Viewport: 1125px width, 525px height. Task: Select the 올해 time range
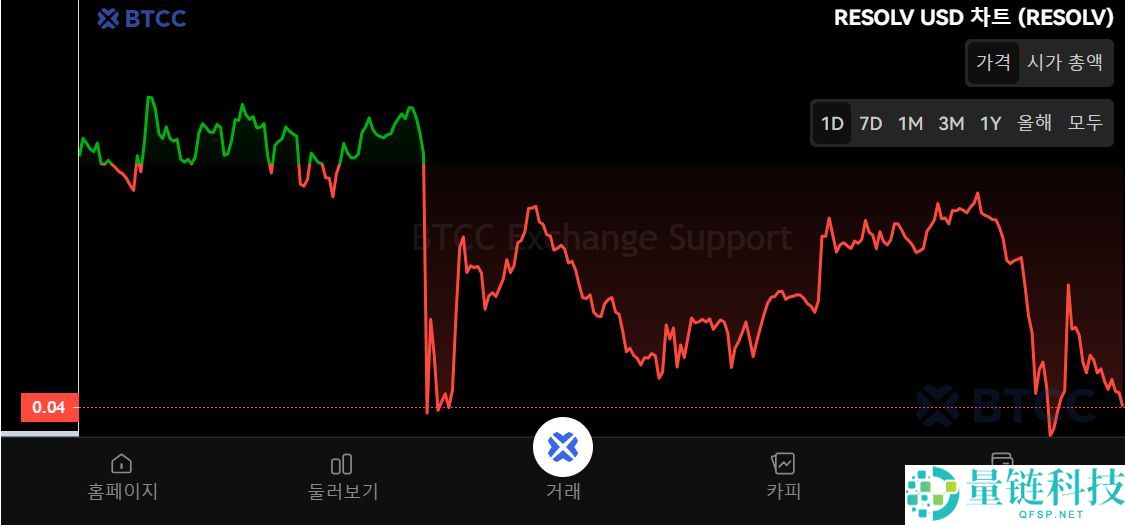click(1035, 123)
